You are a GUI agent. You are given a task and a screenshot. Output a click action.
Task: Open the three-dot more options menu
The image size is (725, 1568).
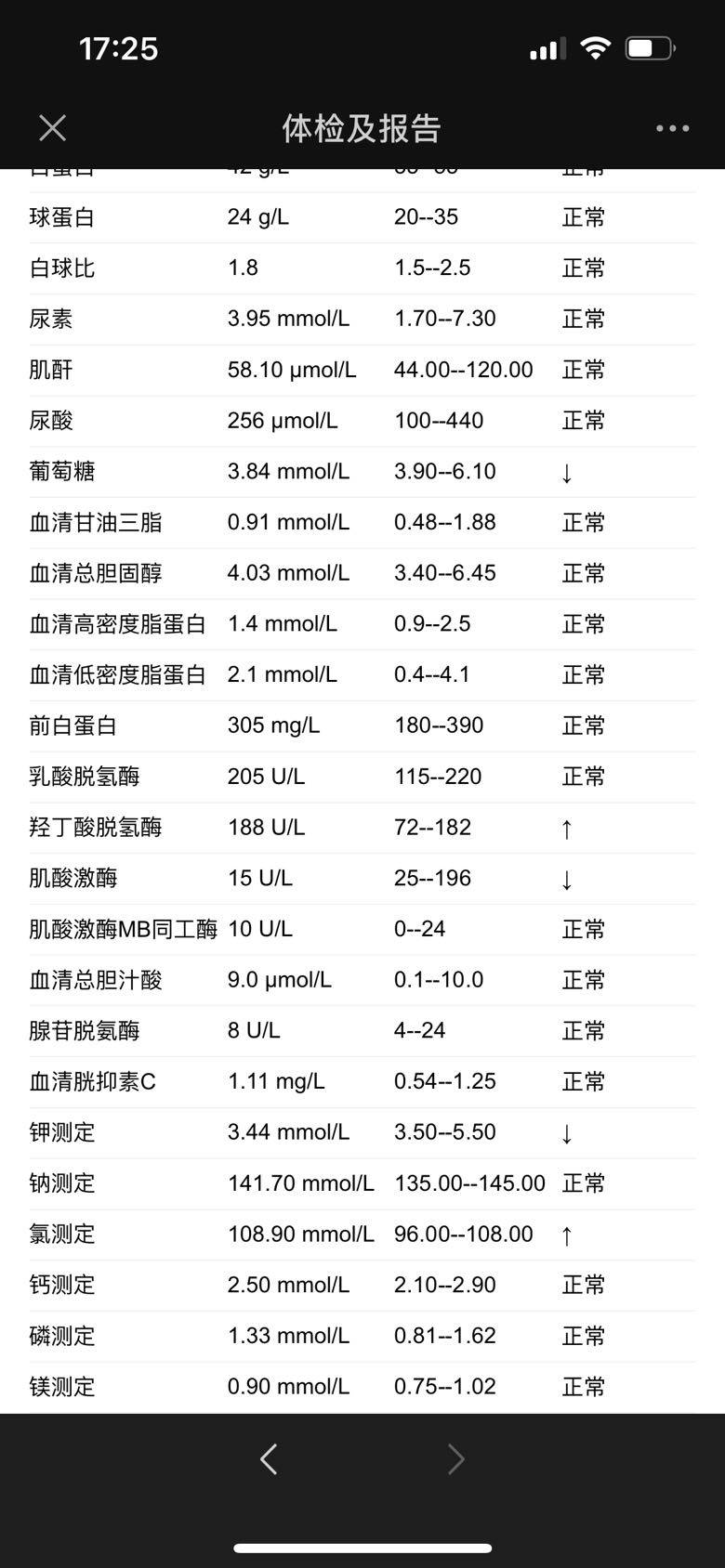click(672, 128)
